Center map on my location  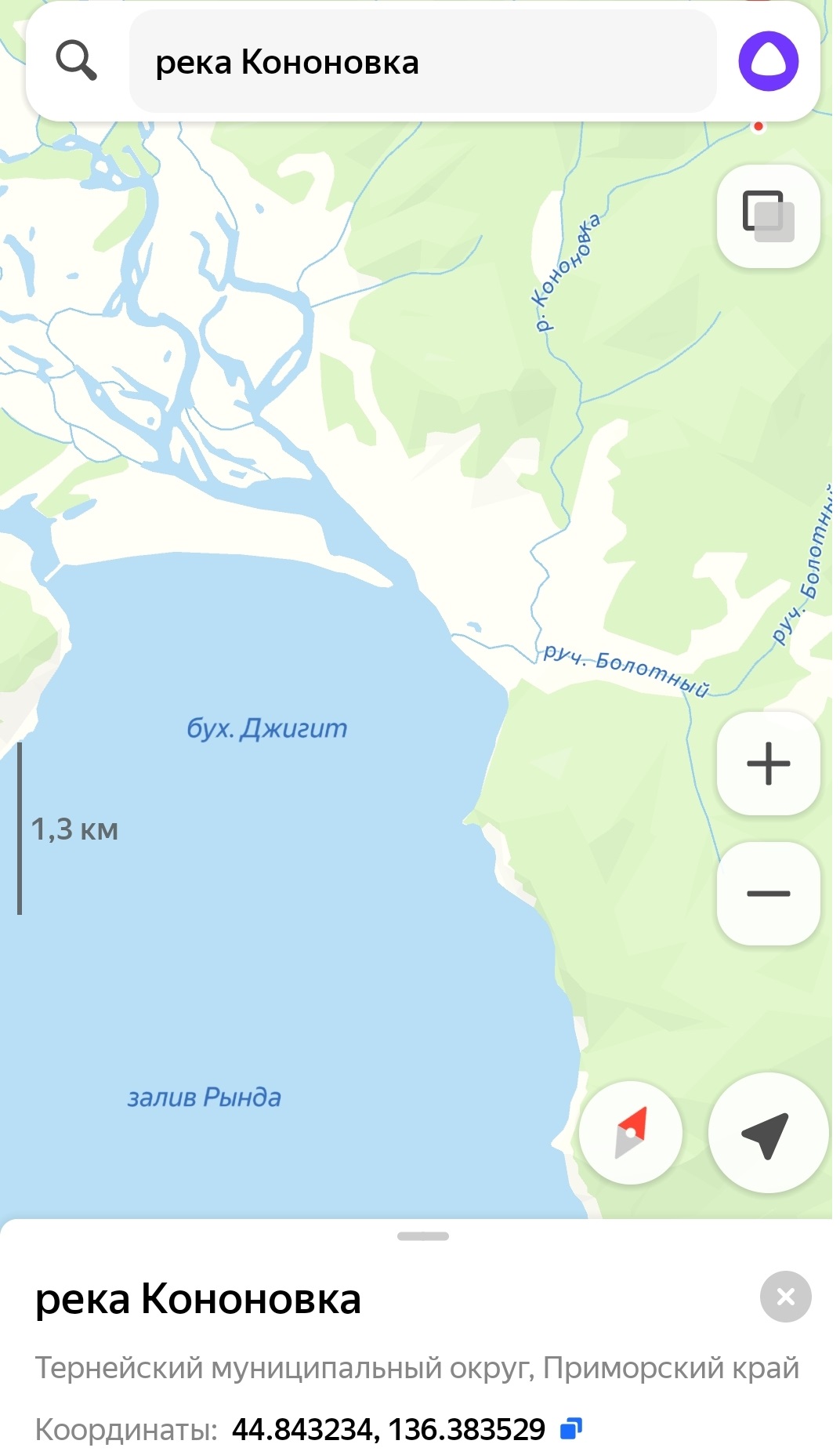pyautogui.click(x=768, y=1133)
